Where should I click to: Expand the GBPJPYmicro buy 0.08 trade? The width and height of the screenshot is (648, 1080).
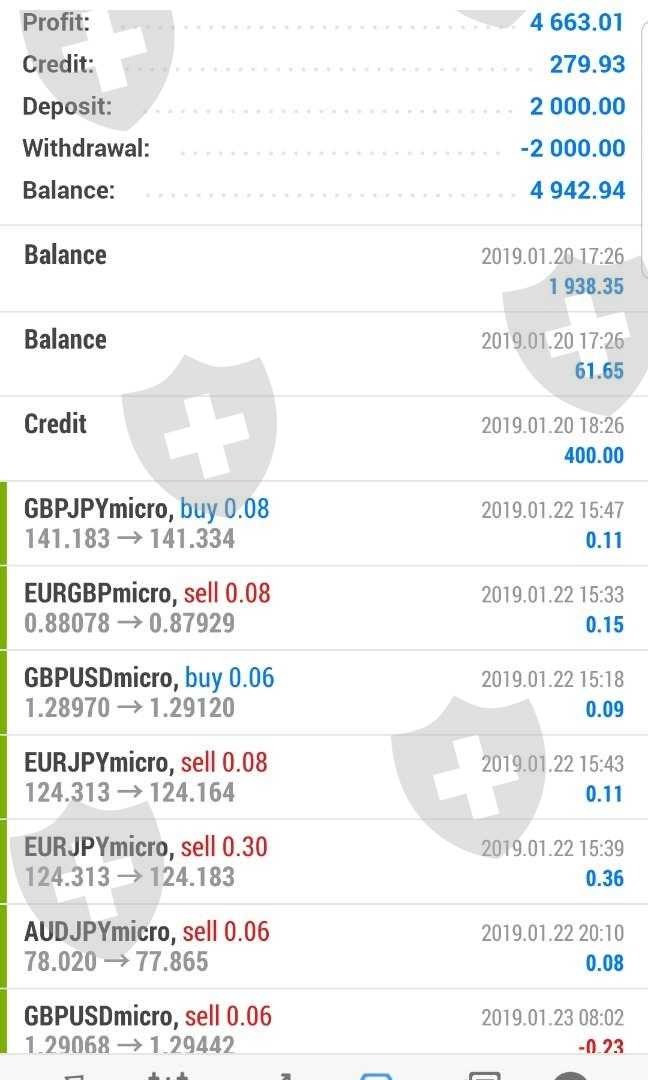pos(324,524)
